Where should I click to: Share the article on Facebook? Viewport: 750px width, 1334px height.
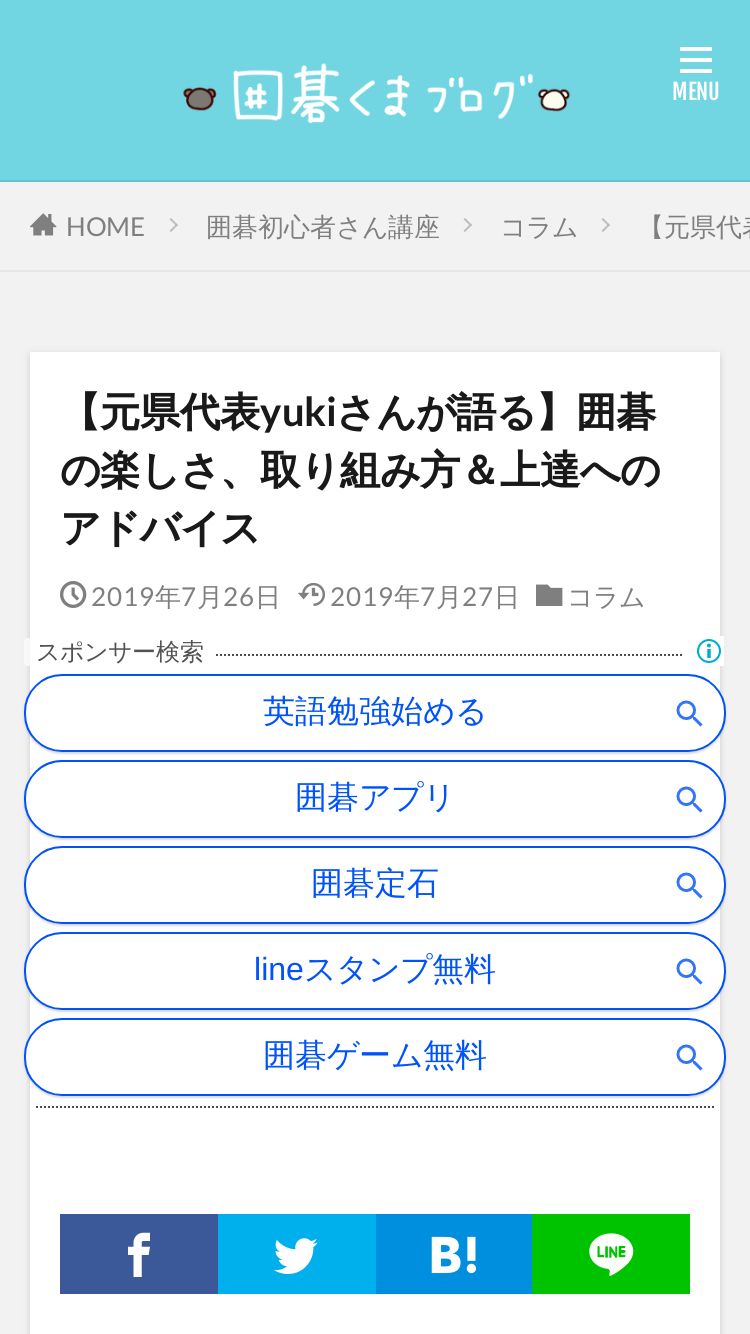pos(139,1254)
